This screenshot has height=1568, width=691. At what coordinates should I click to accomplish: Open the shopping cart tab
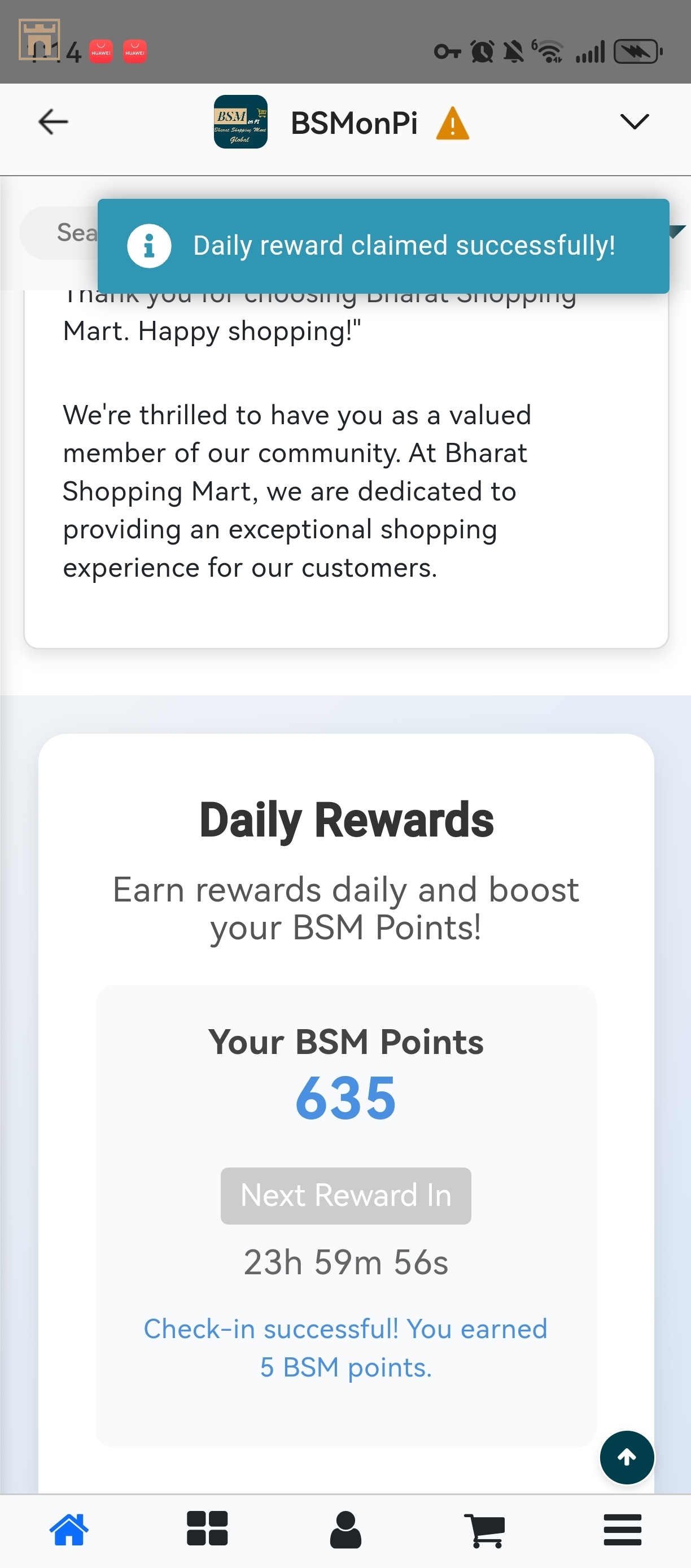(484, 1529)
